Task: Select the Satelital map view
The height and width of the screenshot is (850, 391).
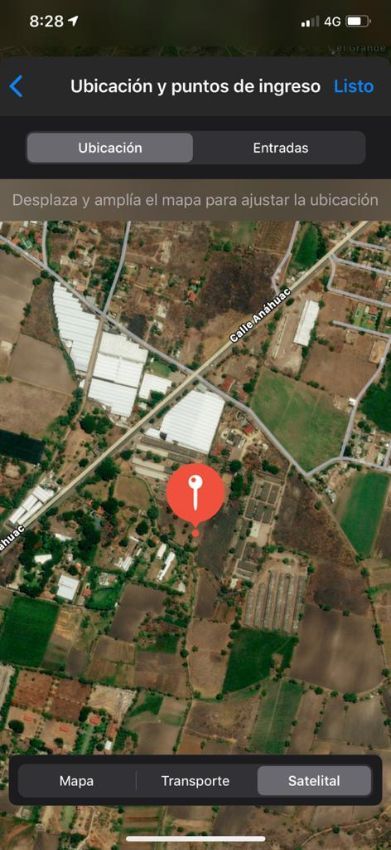Action: [x=314, y=781]
